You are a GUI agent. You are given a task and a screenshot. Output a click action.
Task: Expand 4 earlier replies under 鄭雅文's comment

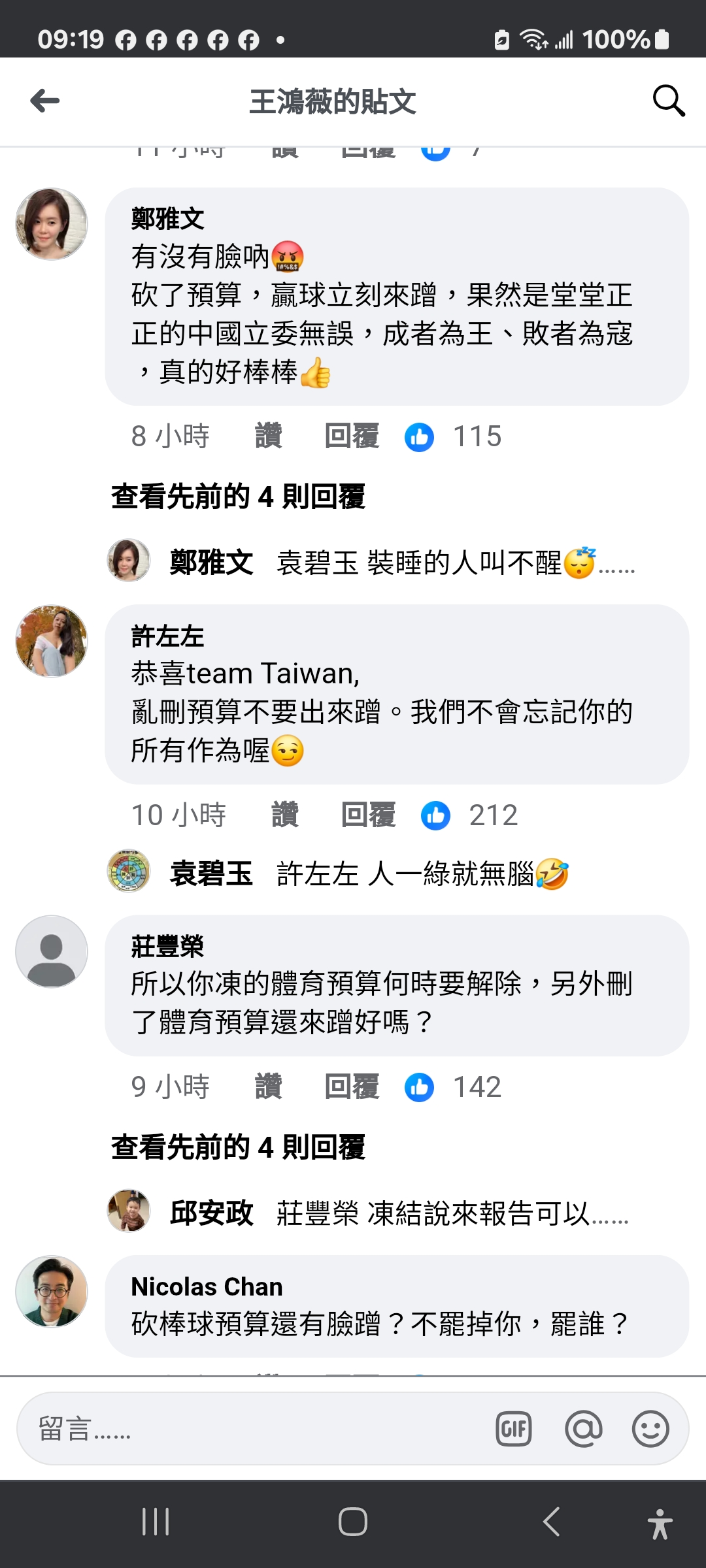[x=238, y=497]
